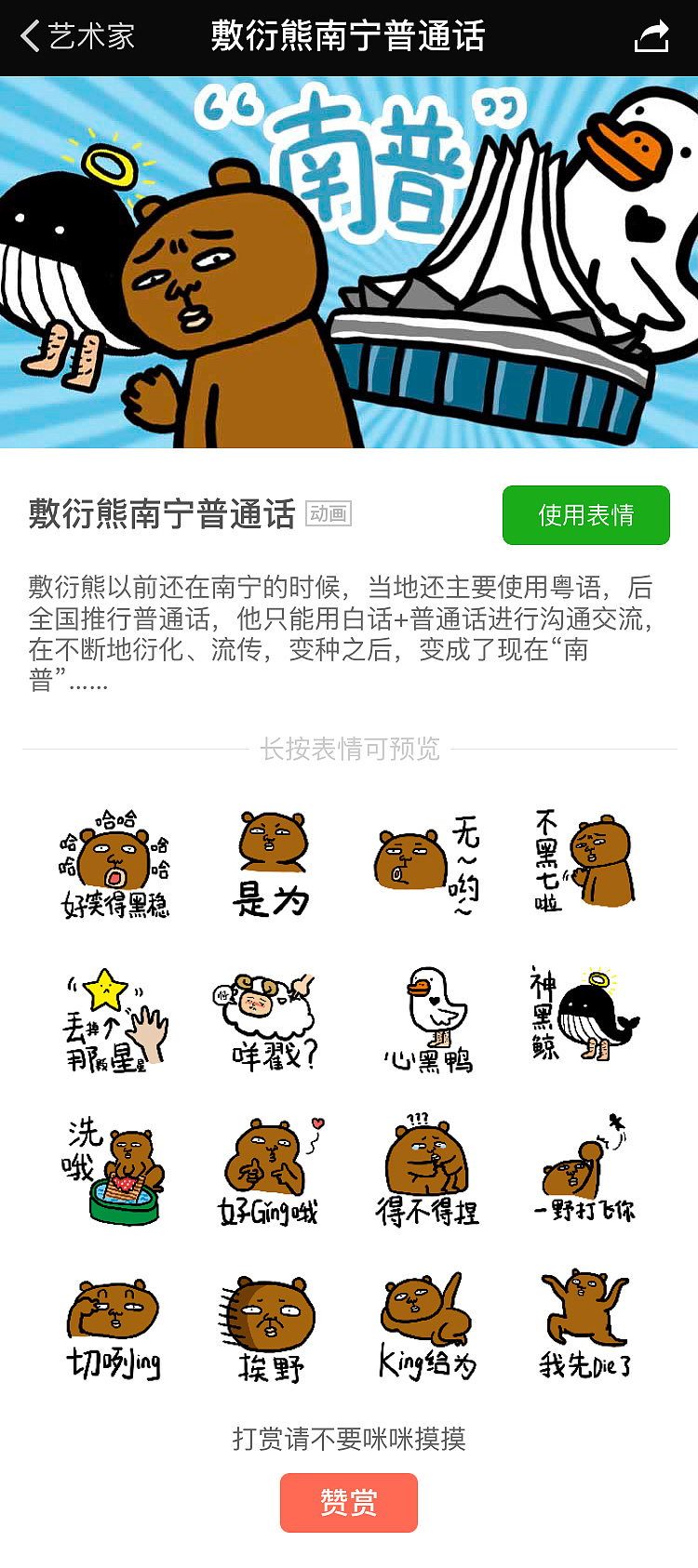Open the '是为' bear sticker preview

pos(268,860)
